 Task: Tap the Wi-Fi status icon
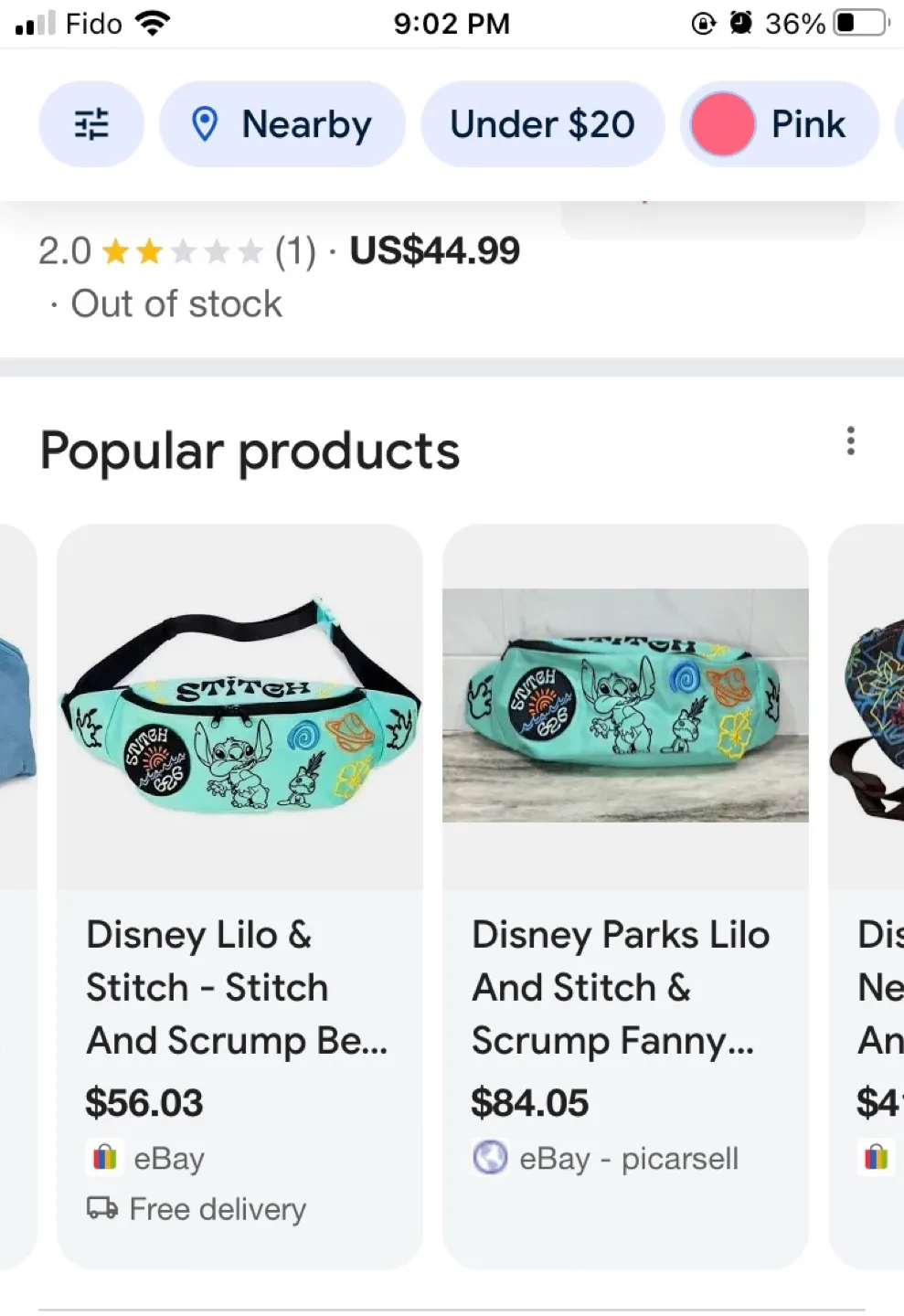154,23
